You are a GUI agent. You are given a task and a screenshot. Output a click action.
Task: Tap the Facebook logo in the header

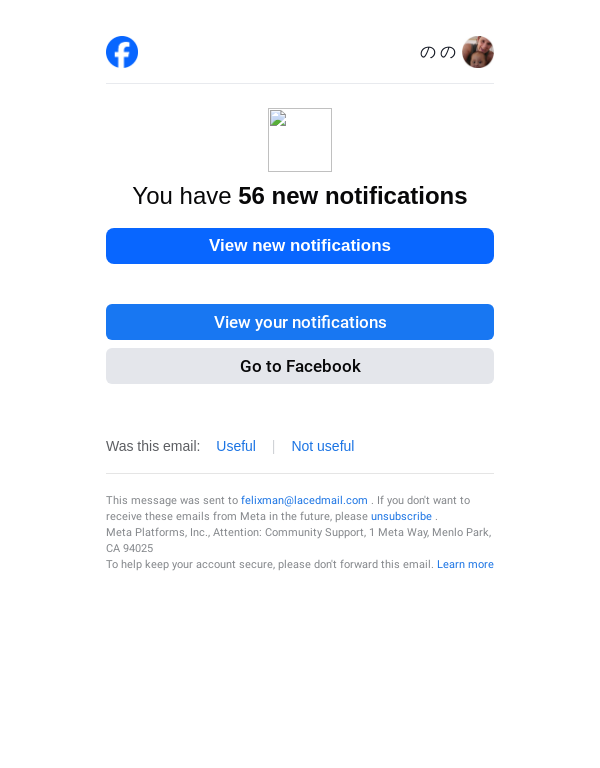click(122, 52)
